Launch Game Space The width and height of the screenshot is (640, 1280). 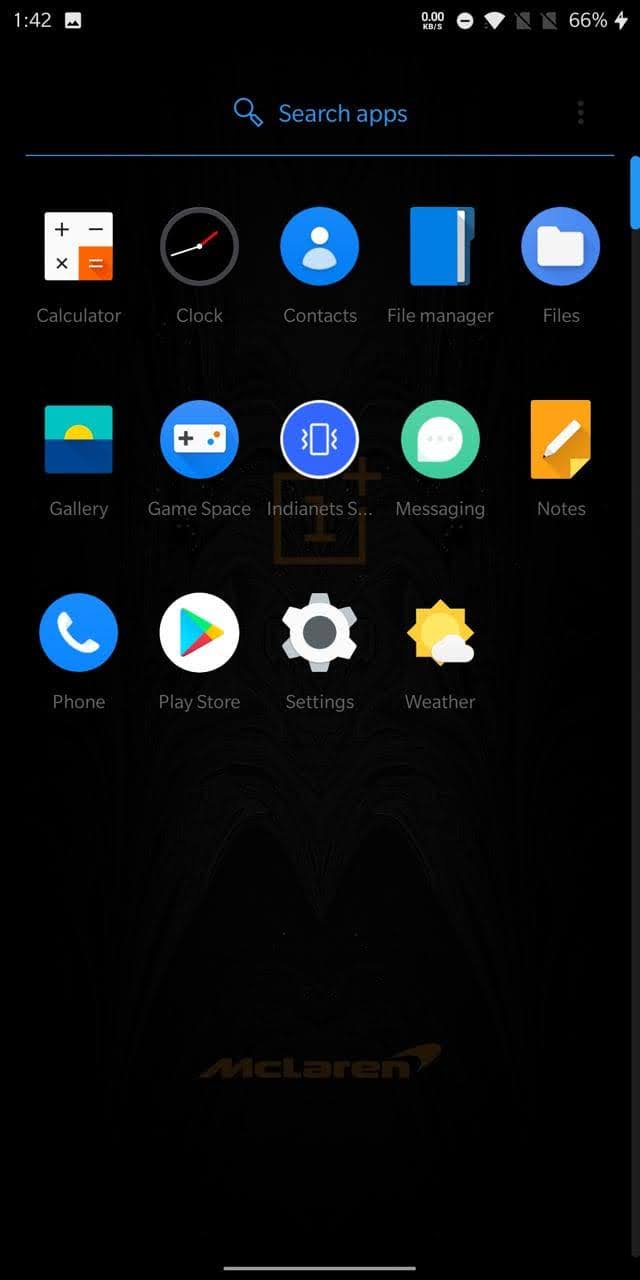tap(199, 439)
